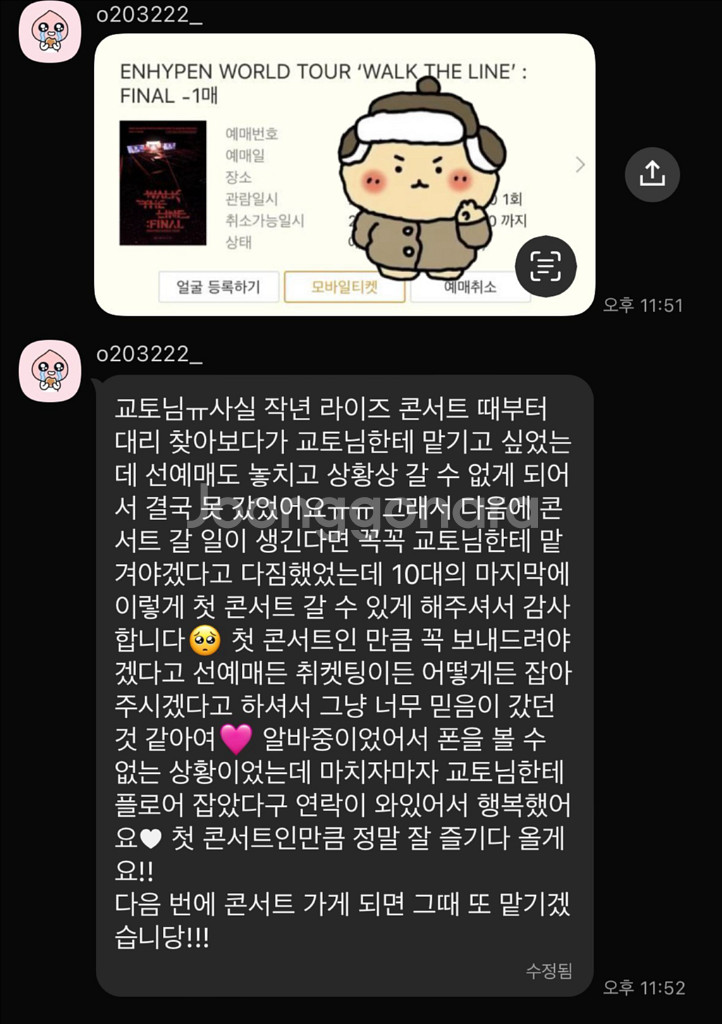The width and height of the screenshot is (722, 1024).
Task: Share the ENHYPEN ticket image message
Action: tap(652, 174)
